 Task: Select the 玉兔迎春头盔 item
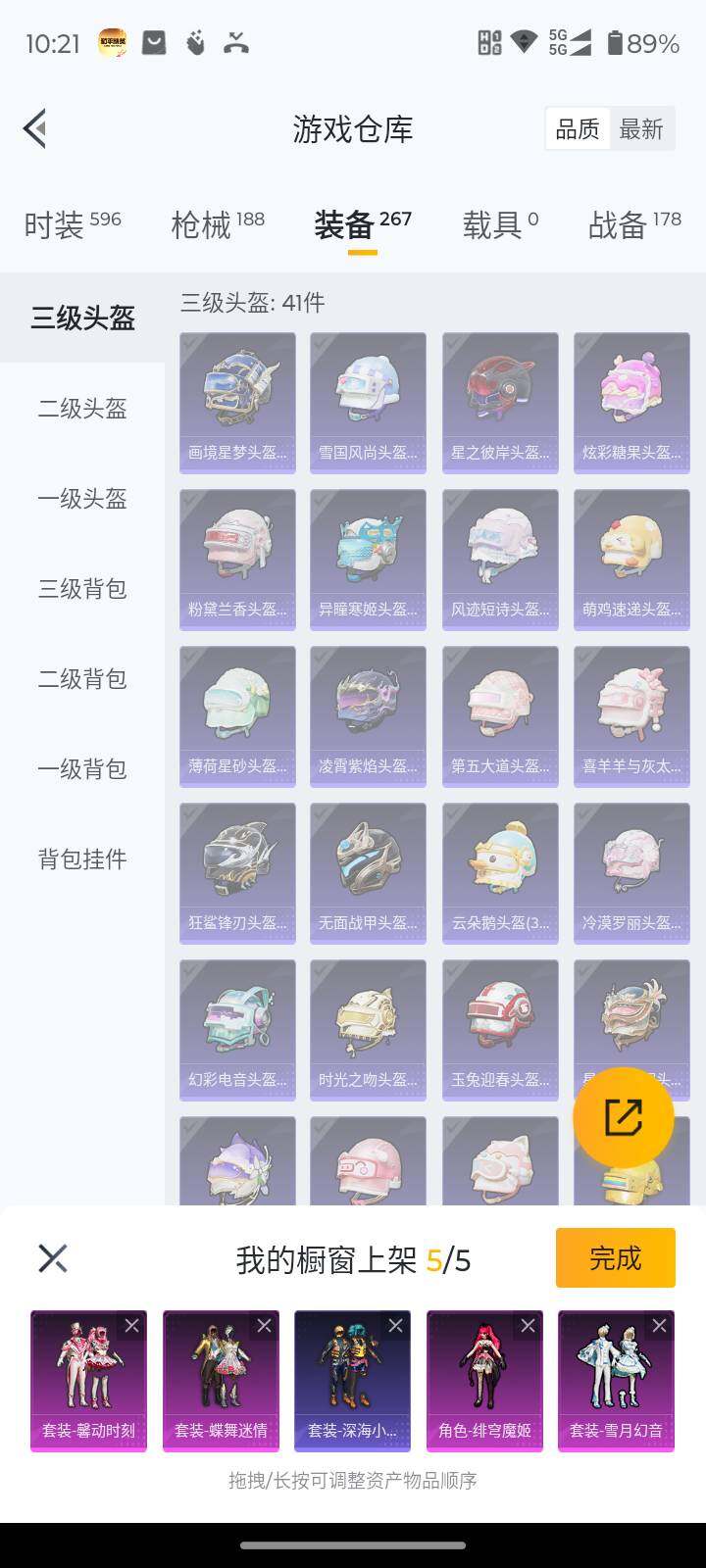click(x=500, y=1029)
